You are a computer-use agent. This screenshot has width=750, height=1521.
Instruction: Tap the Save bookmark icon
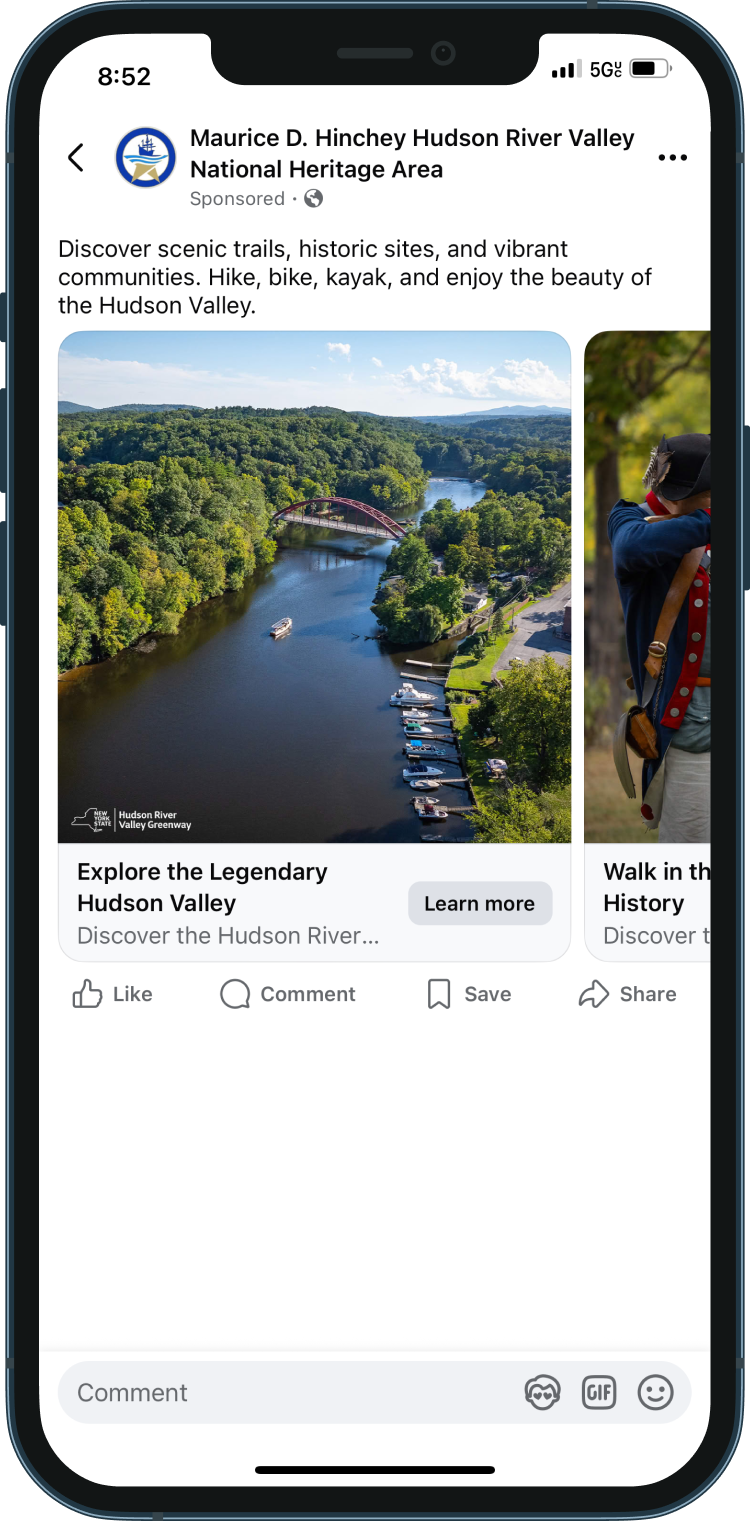click(x=438, y=994)
